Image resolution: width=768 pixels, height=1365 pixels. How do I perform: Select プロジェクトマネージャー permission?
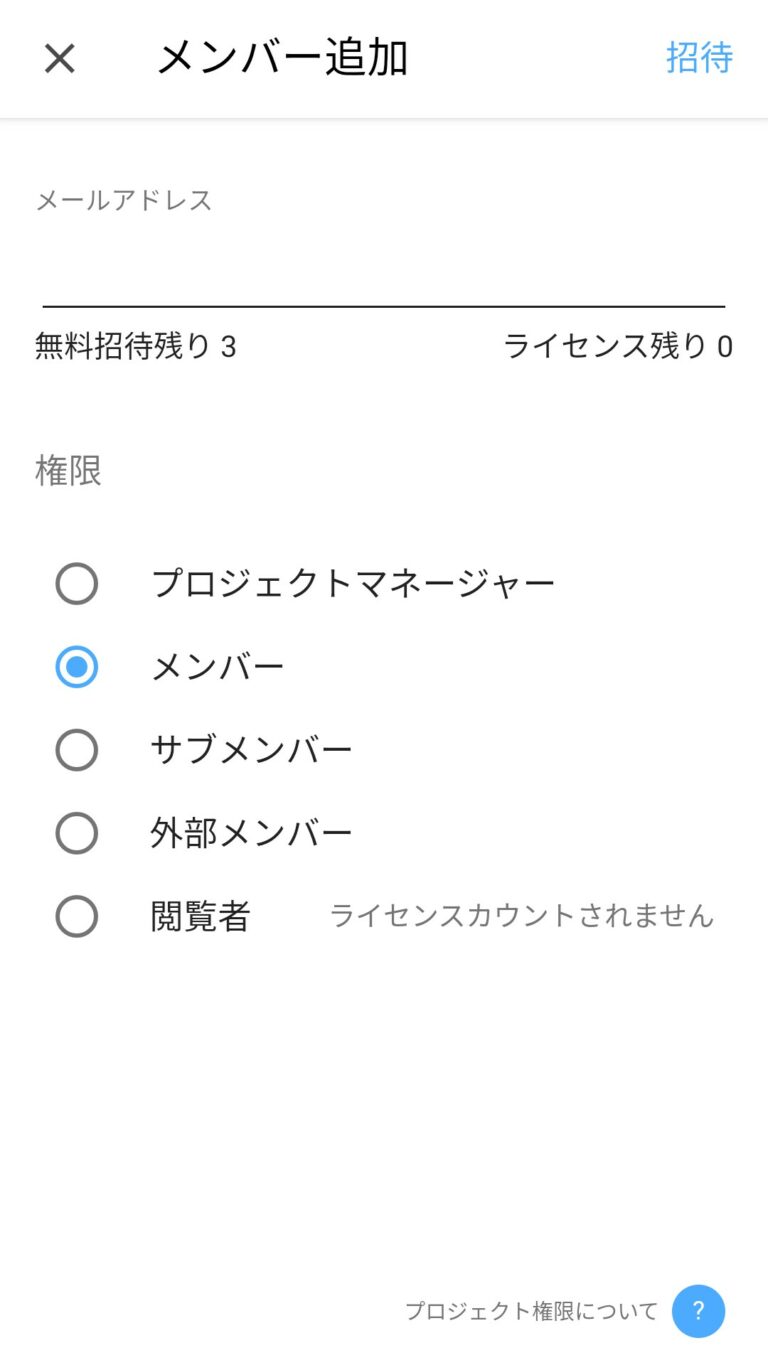tap(77, 583)
